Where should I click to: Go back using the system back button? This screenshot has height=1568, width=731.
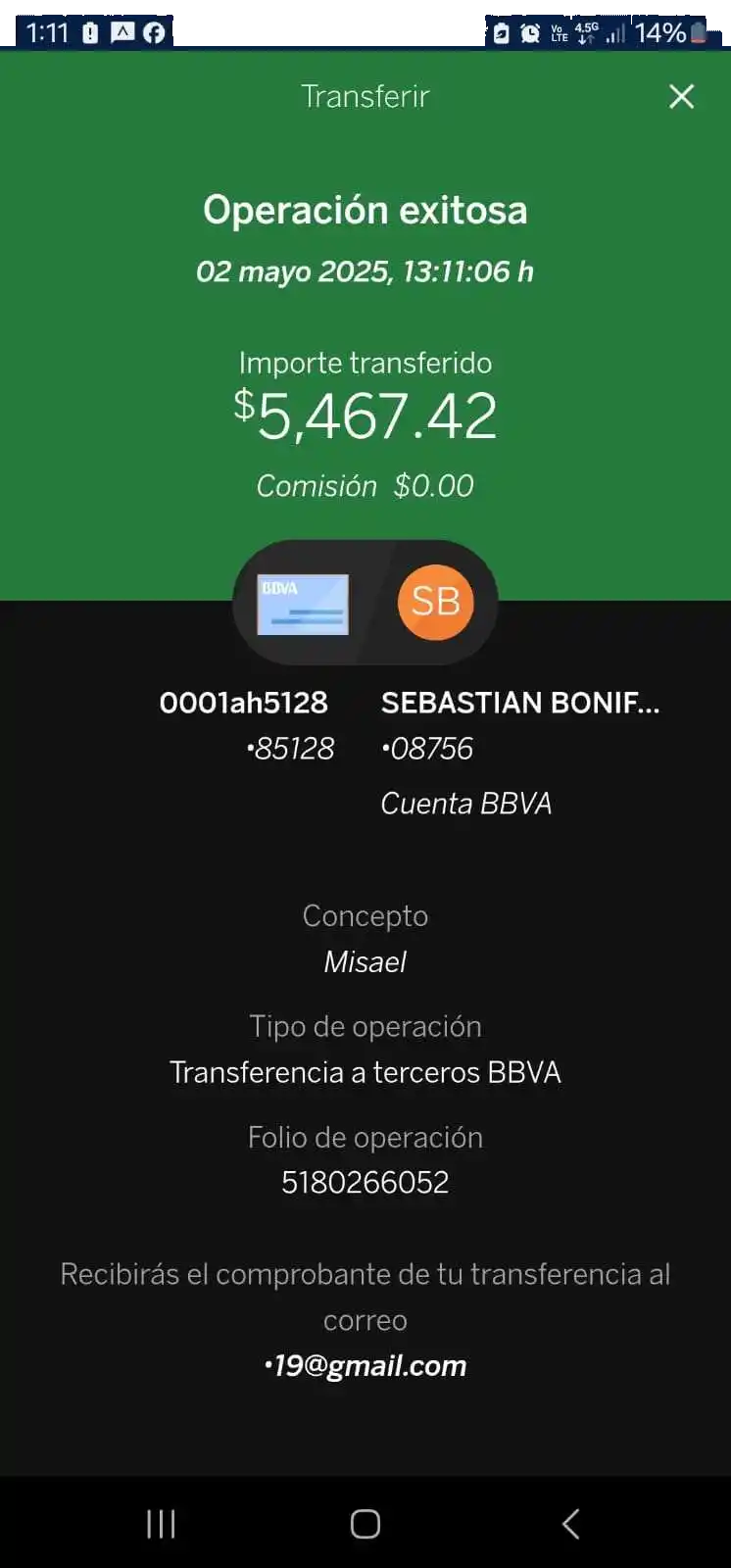click(571, 1524)
